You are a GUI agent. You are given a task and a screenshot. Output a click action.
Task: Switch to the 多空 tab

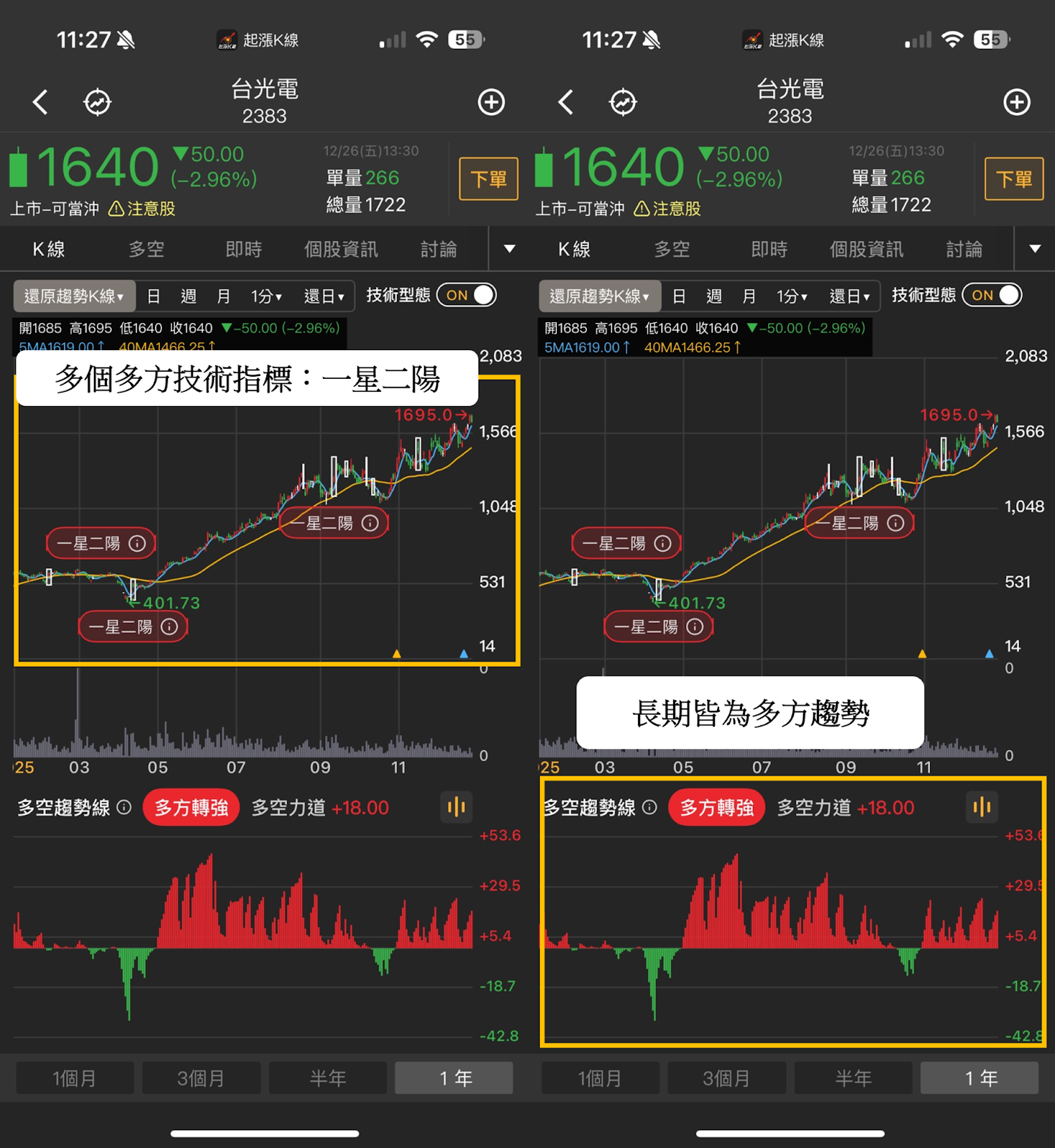148,249
